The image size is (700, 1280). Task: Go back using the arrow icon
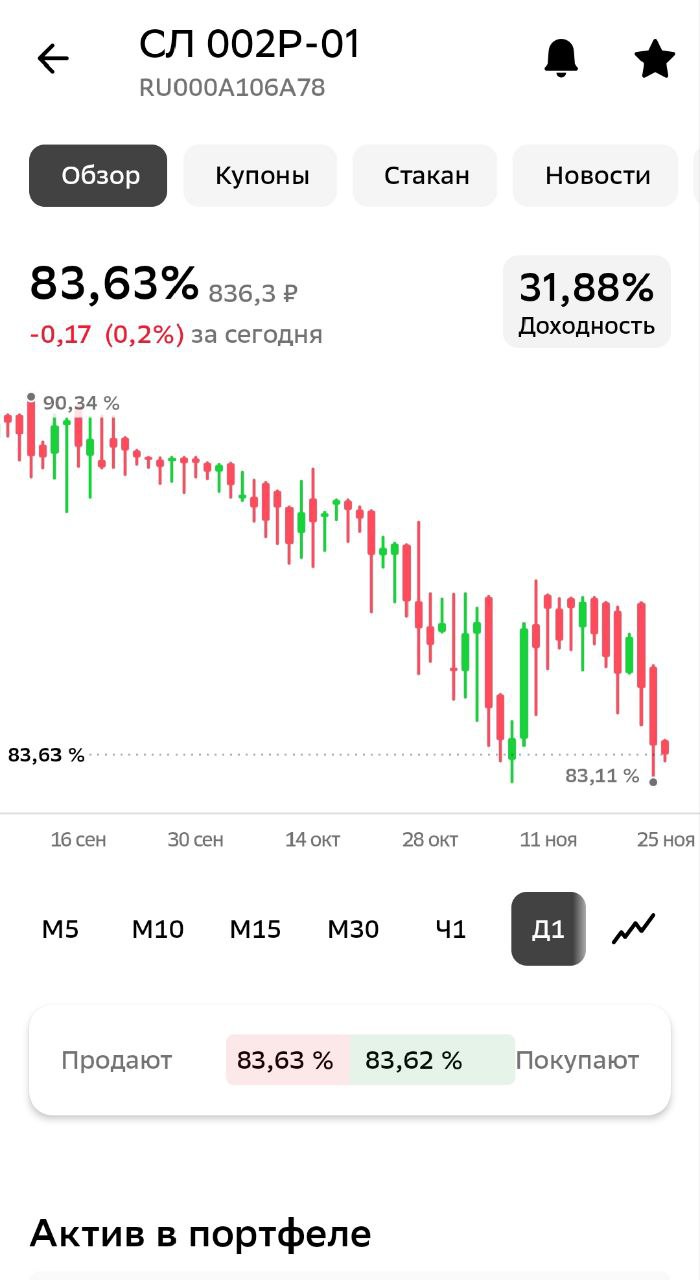point(53,59)
